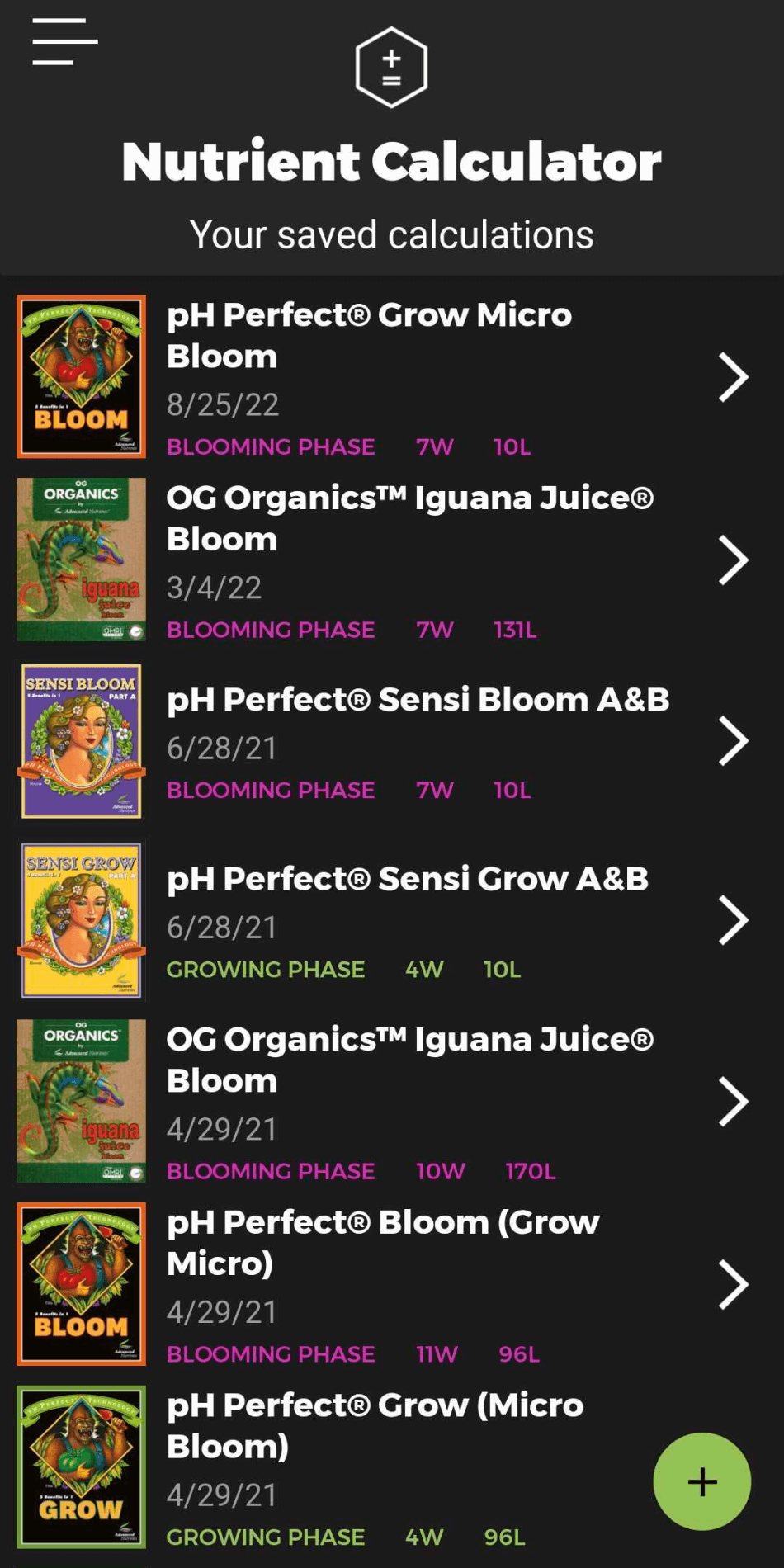784x1568 pixels.
Task: Open the hamburger navigation menu
Action: point(64,41)
